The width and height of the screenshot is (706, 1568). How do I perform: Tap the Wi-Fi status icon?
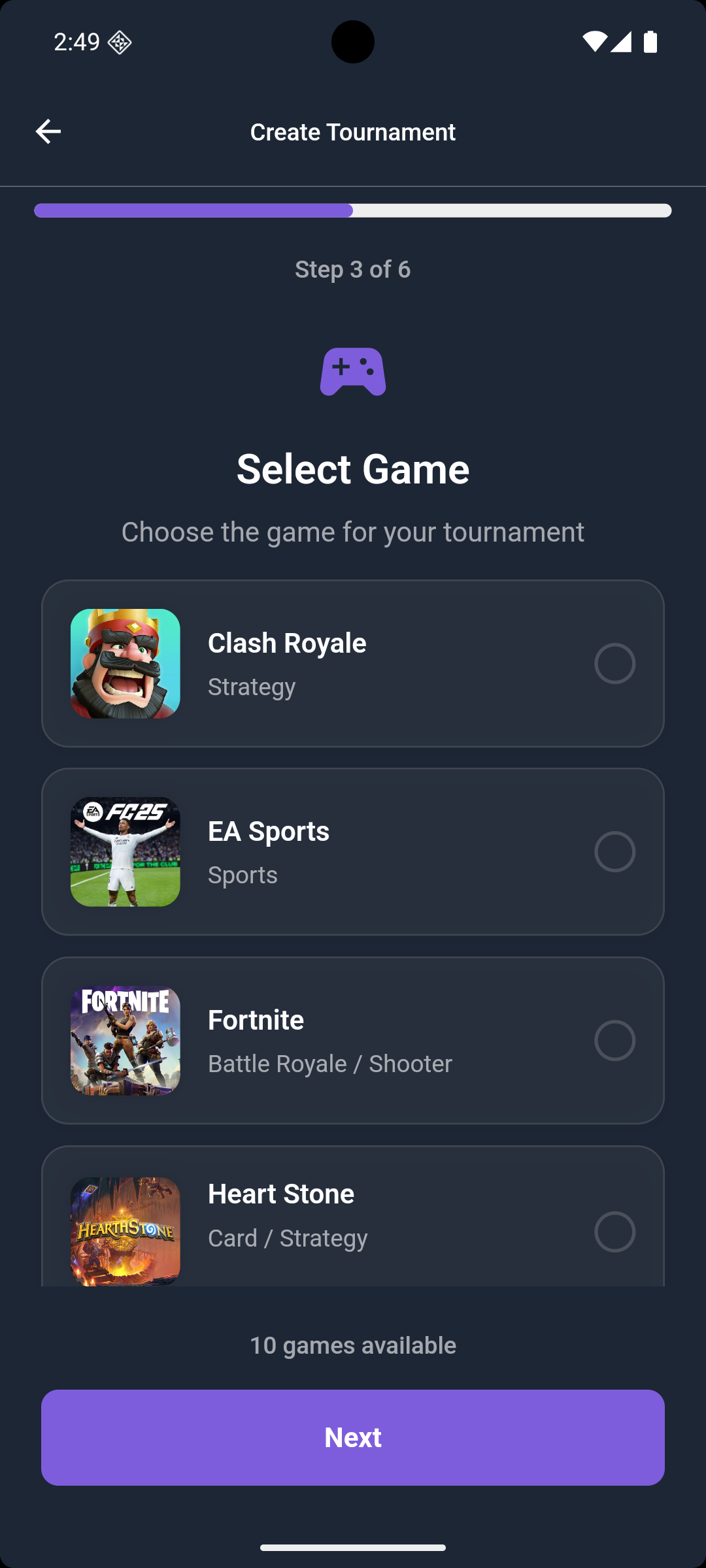pyautogui.click(x=596, y=41)
